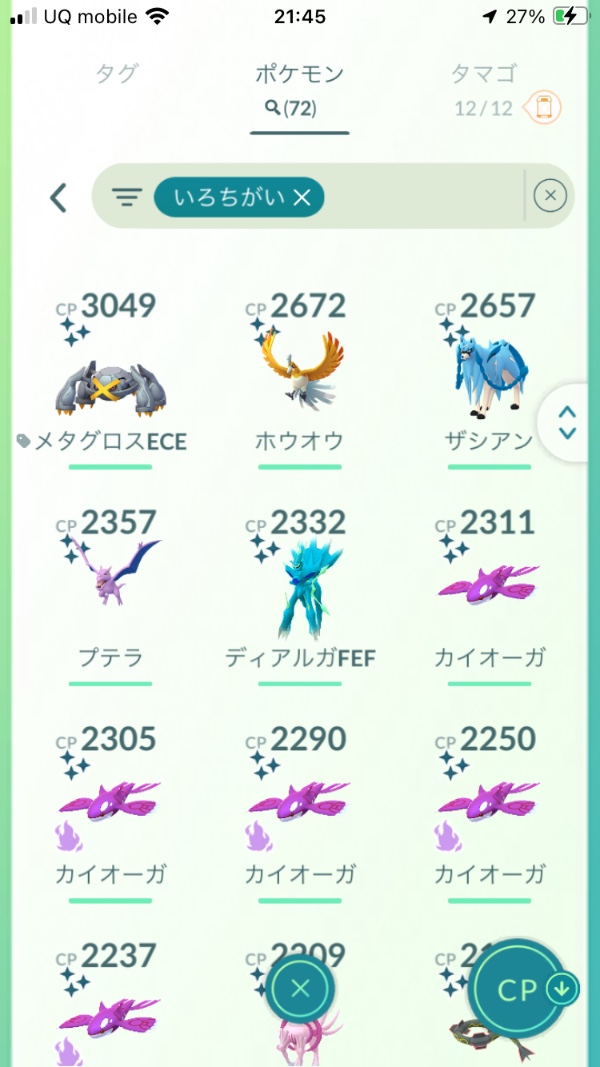Focus the search field
The width and height of the screenshot is (600, 1067).
click(420, 197)
